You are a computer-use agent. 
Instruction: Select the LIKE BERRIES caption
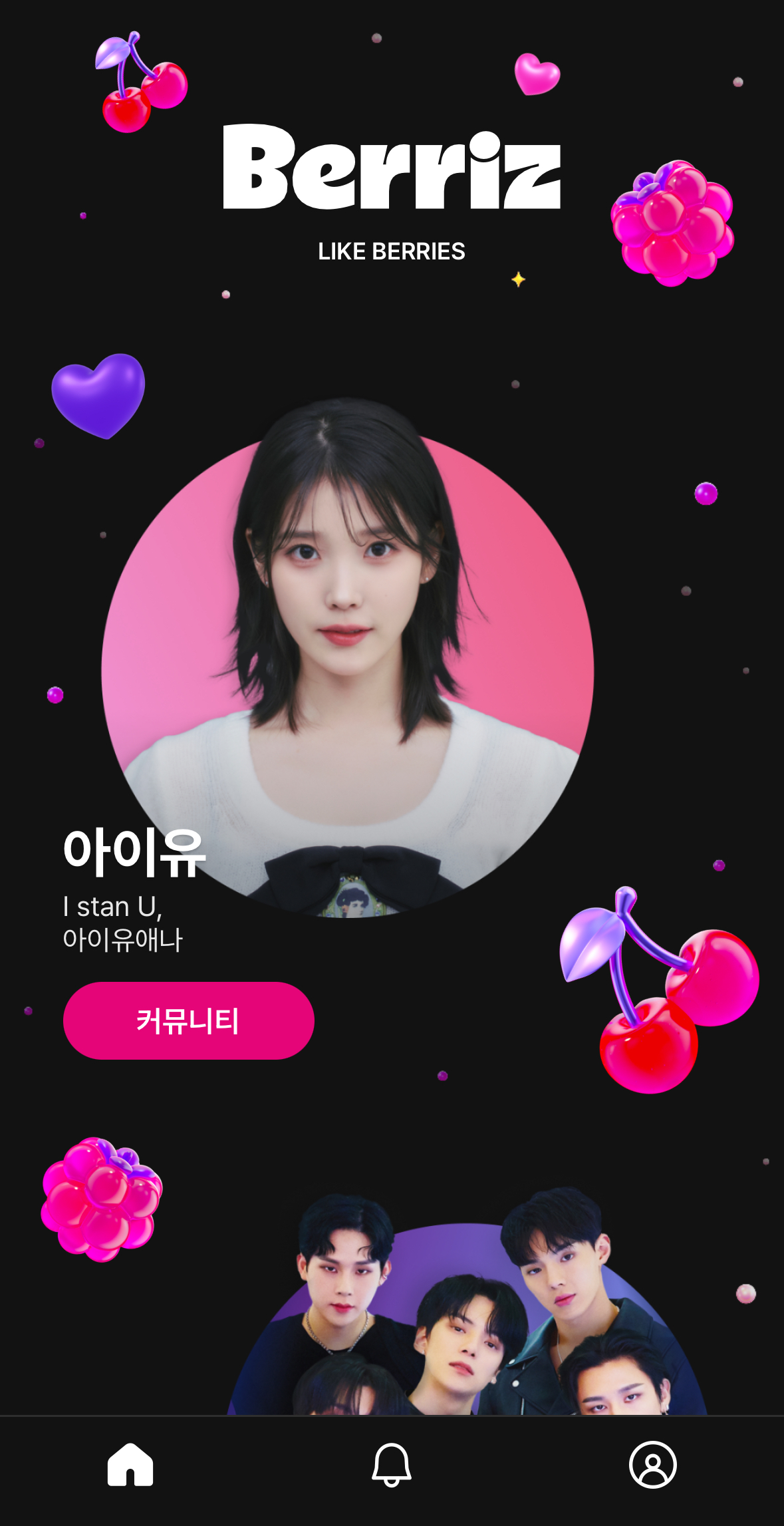click(392, 251)
